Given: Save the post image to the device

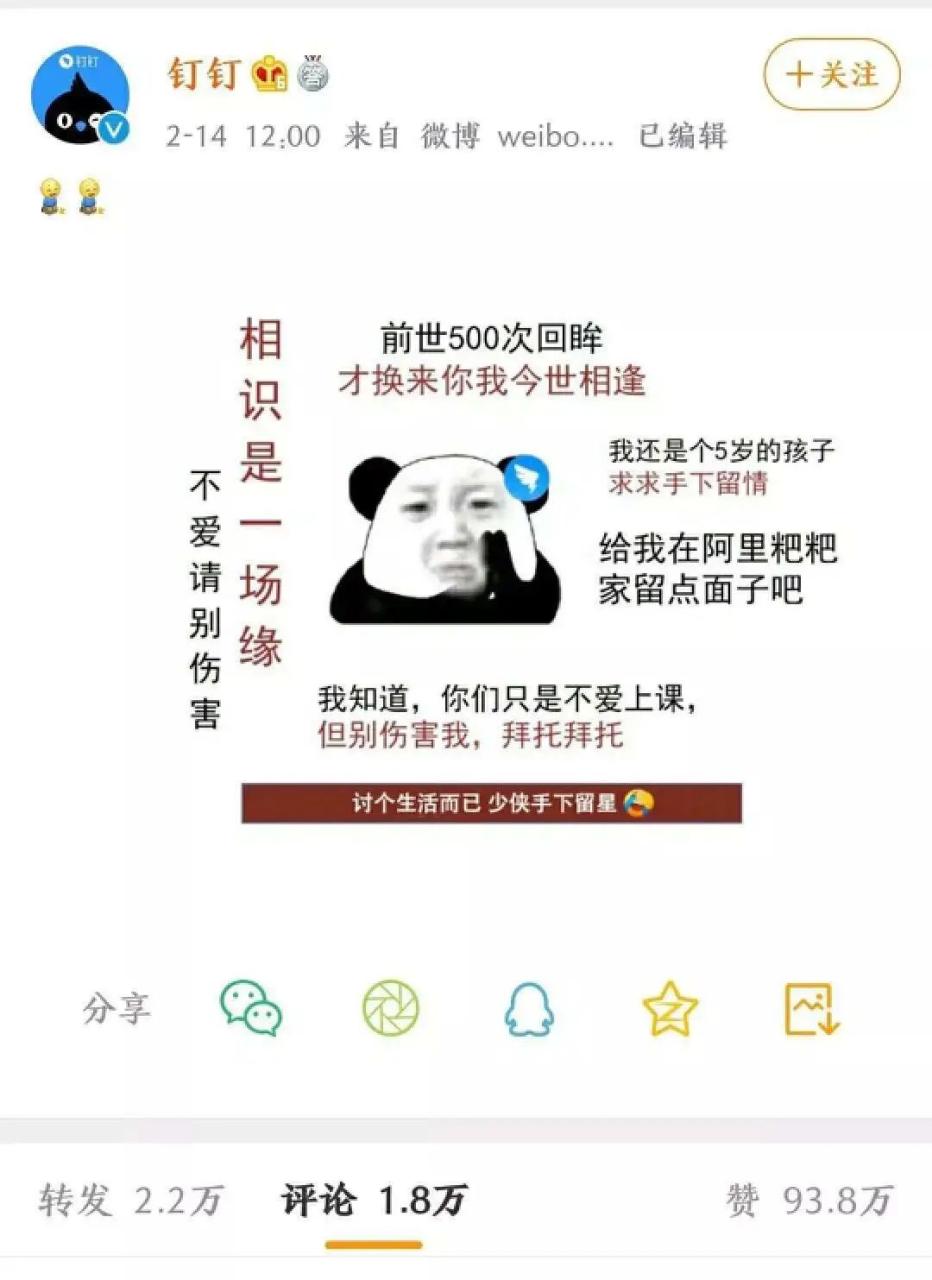Looking at the screenshot, I should coord(811,1008).
